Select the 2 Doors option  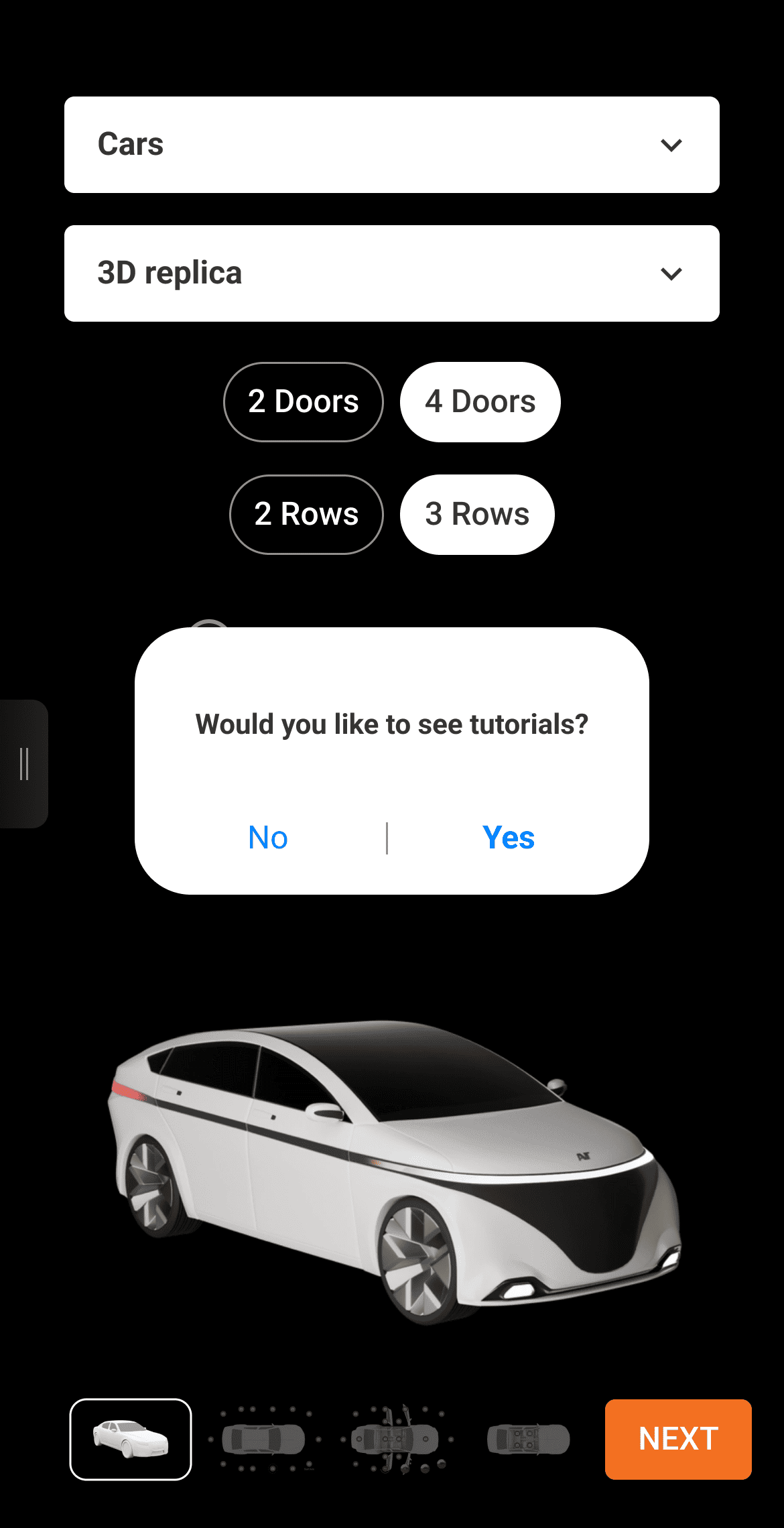303,402
